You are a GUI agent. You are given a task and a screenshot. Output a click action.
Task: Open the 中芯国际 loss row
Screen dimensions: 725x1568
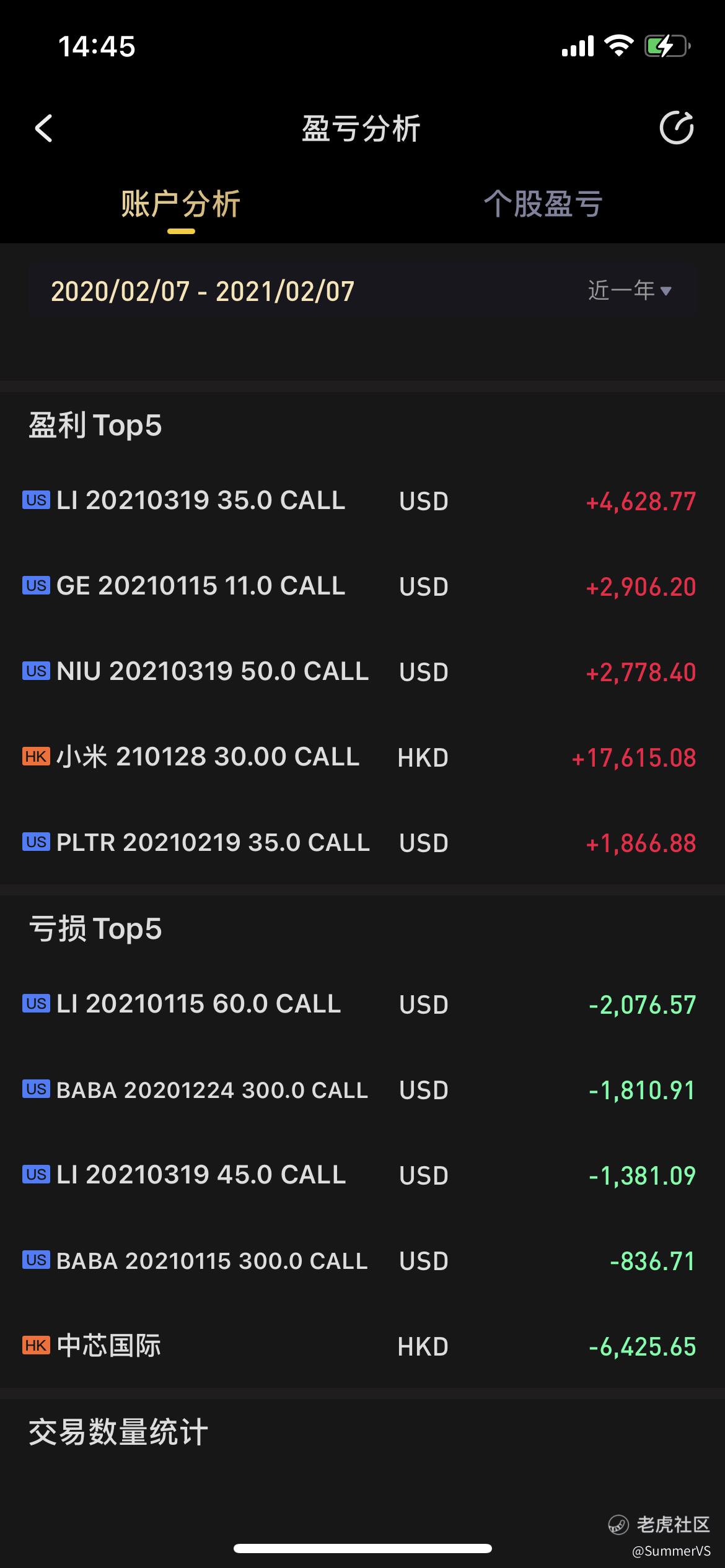362,1346
